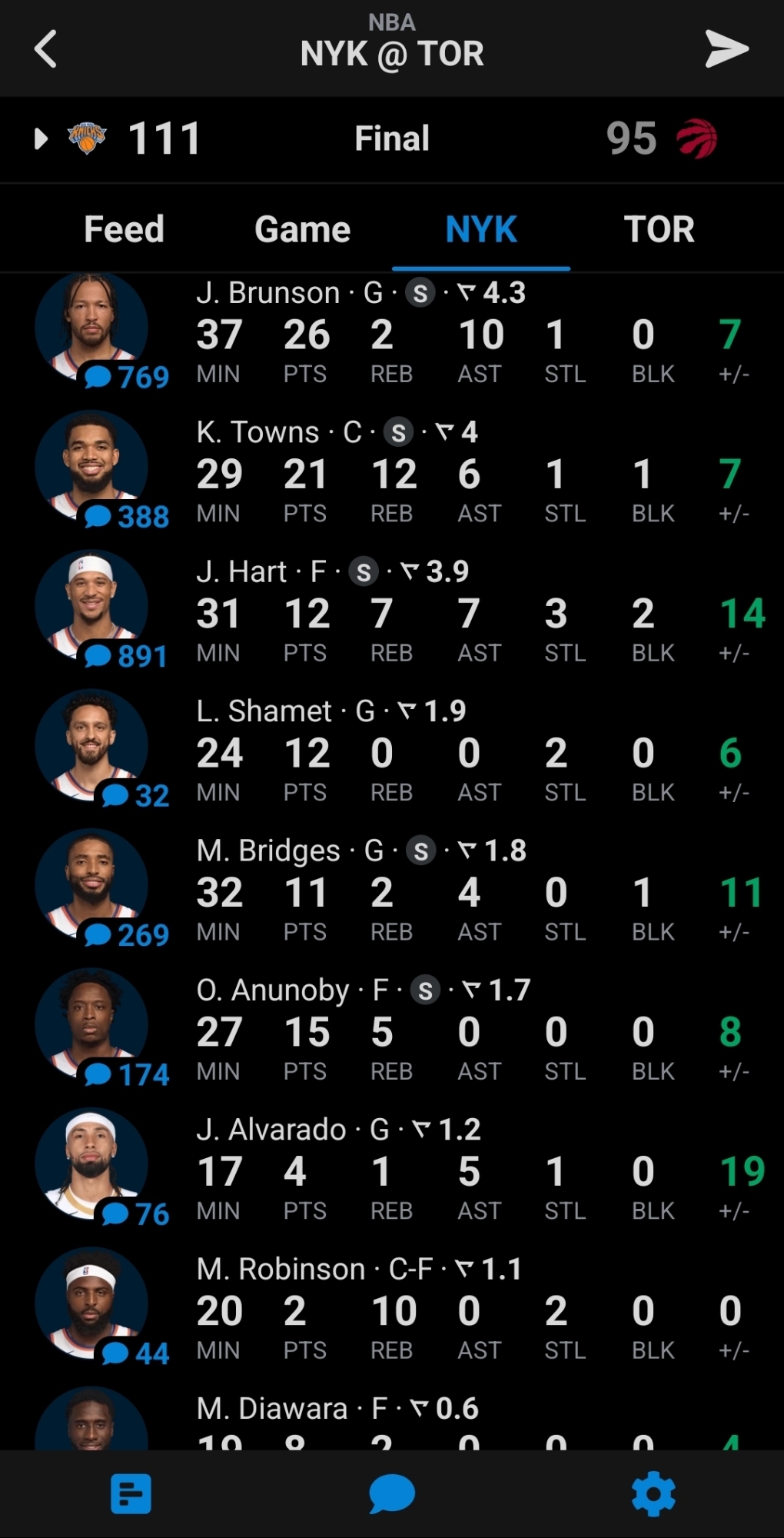784x1538 pixels.
Task: Open K. Towns' 388 comments
Action: pos(128,516)
